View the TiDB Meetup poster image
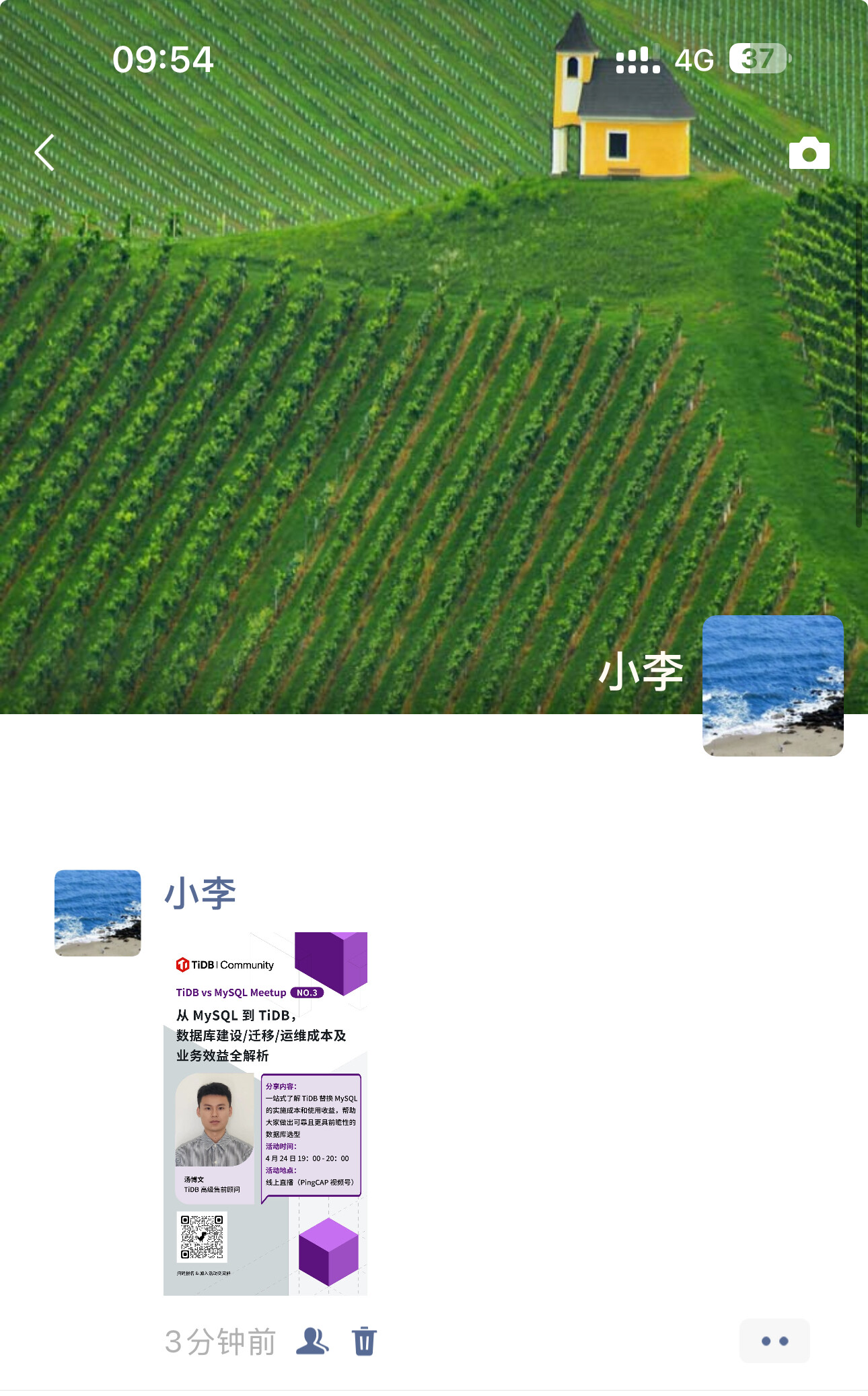The width and height of the screenshot is (868, 1396). click(x=265, y=1113)
